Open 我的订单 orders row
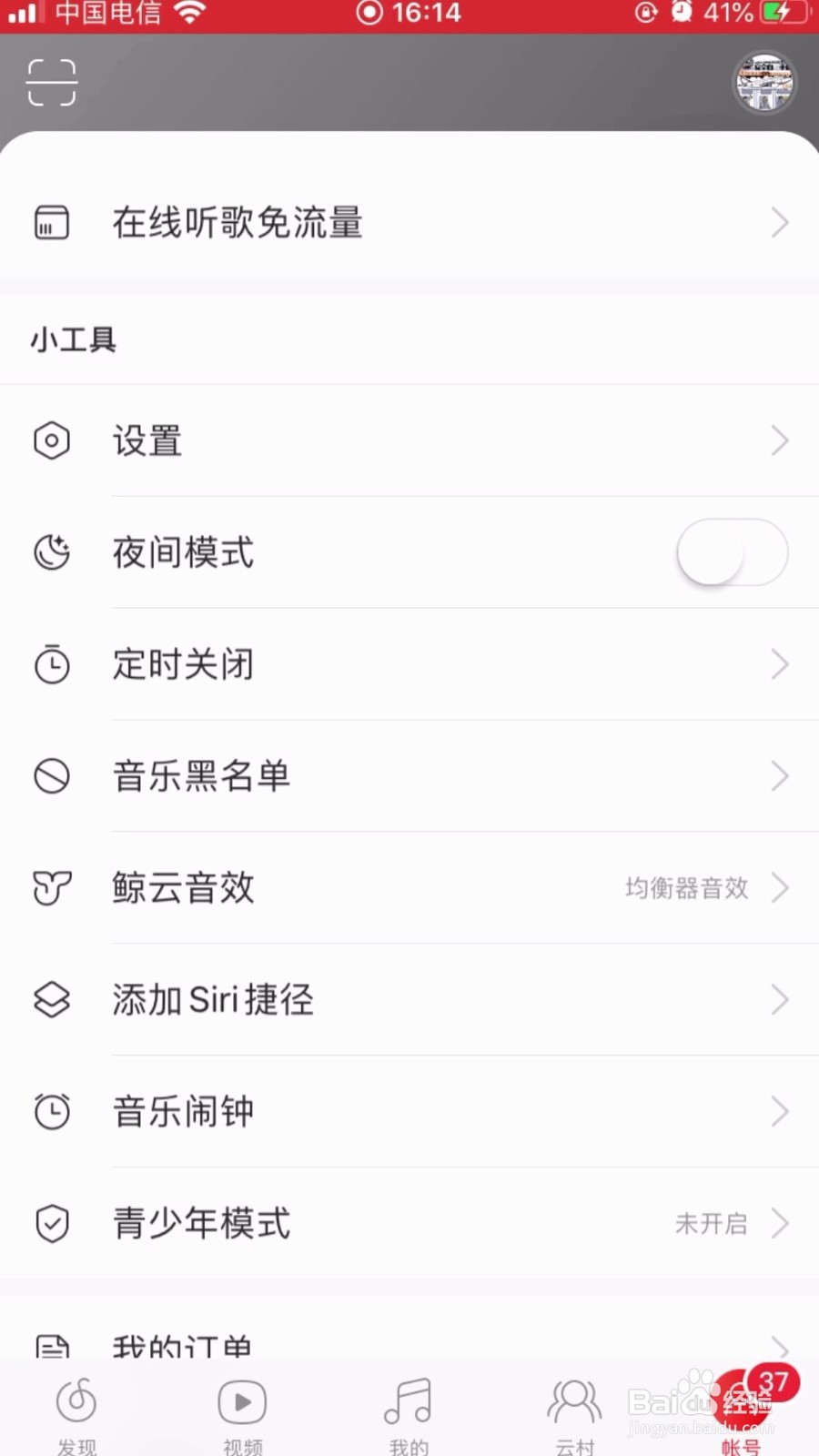This screenshot has height=1456, width=819. click(x=409, y=1342)
